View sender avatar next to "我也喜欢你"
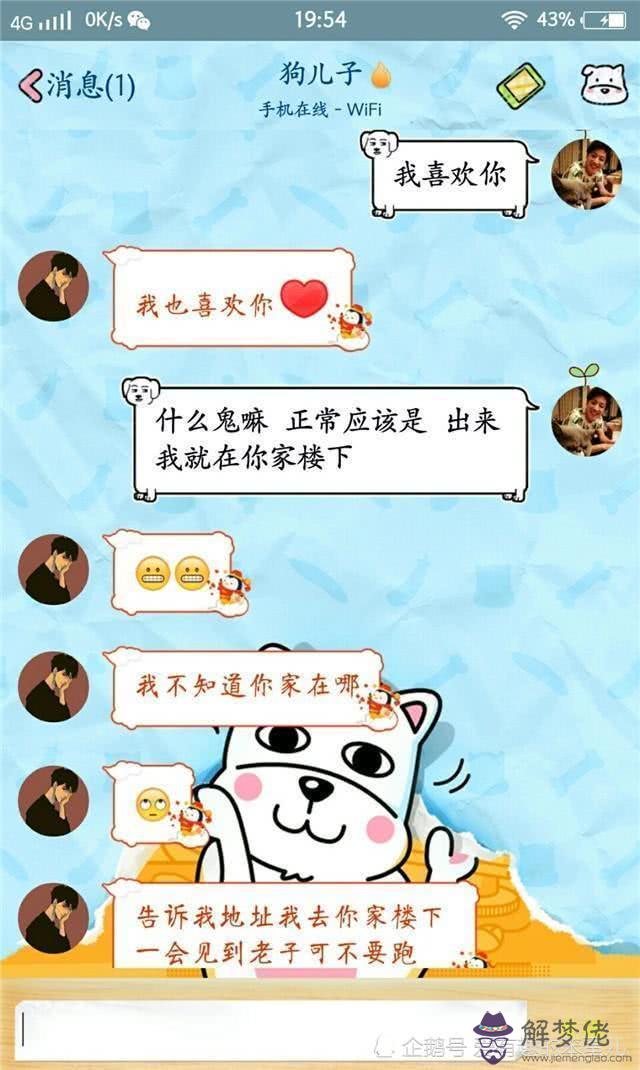640x1070 pixels. (x=54, y=286)
